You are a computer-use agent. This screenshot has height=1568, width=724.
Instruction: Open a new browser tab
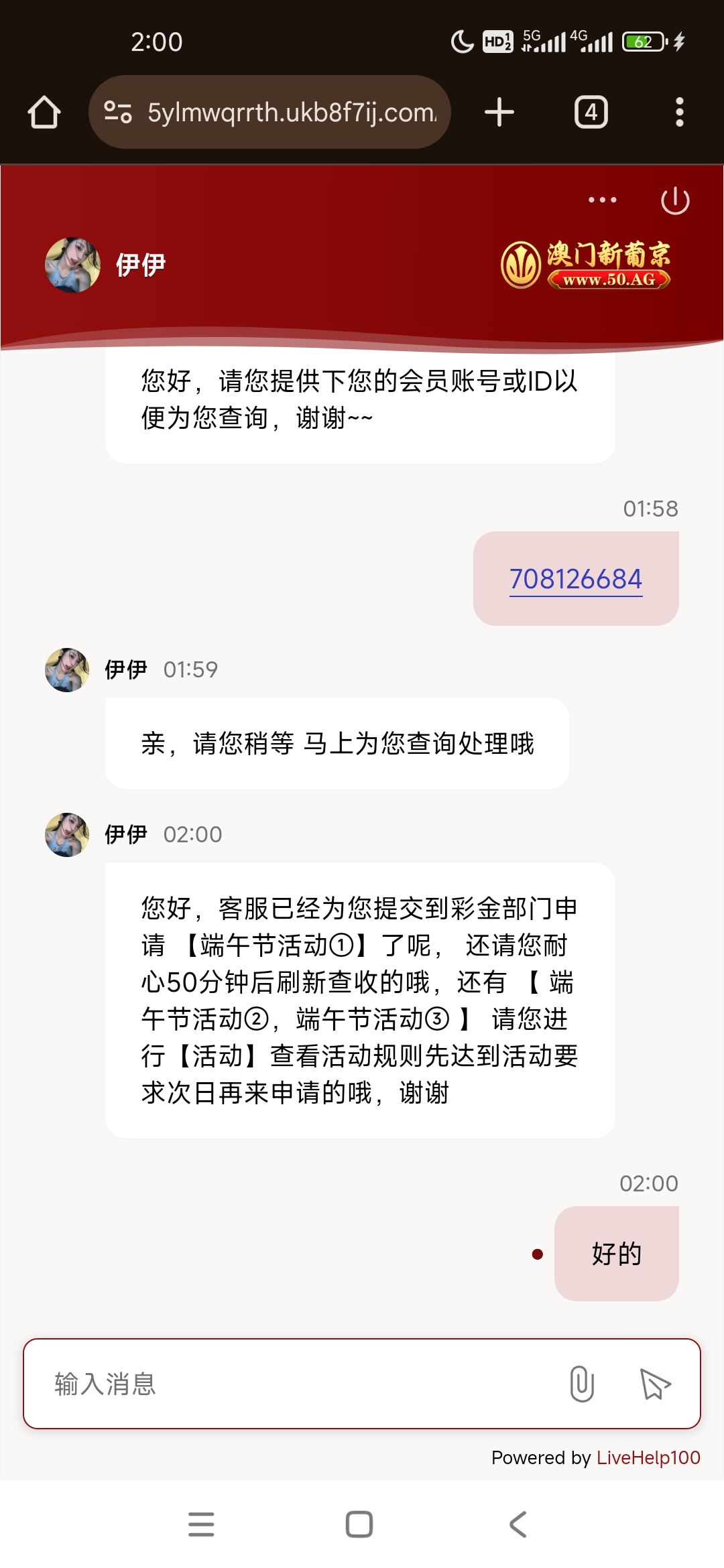(x=499, y=112)
